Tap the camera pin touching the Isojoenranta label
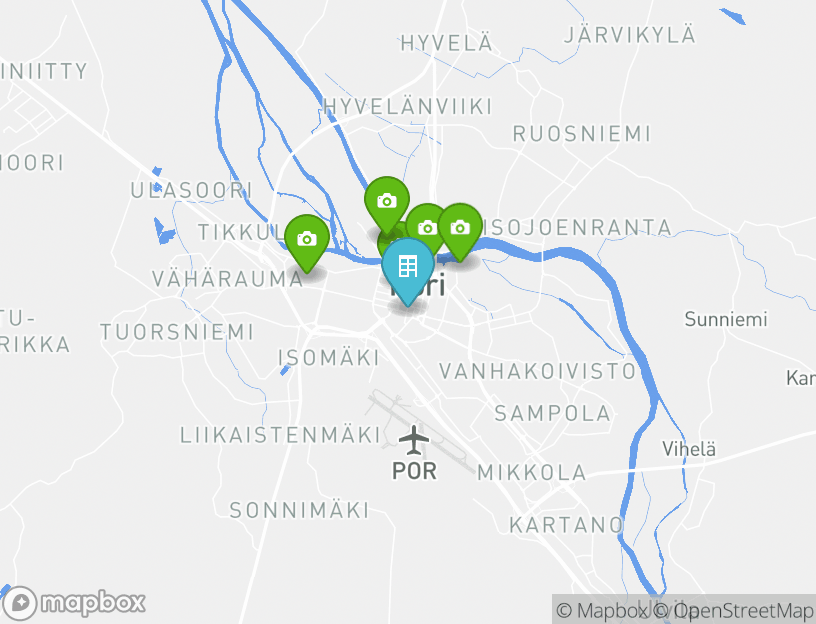The image size is (816, 624). click(460, 229)
